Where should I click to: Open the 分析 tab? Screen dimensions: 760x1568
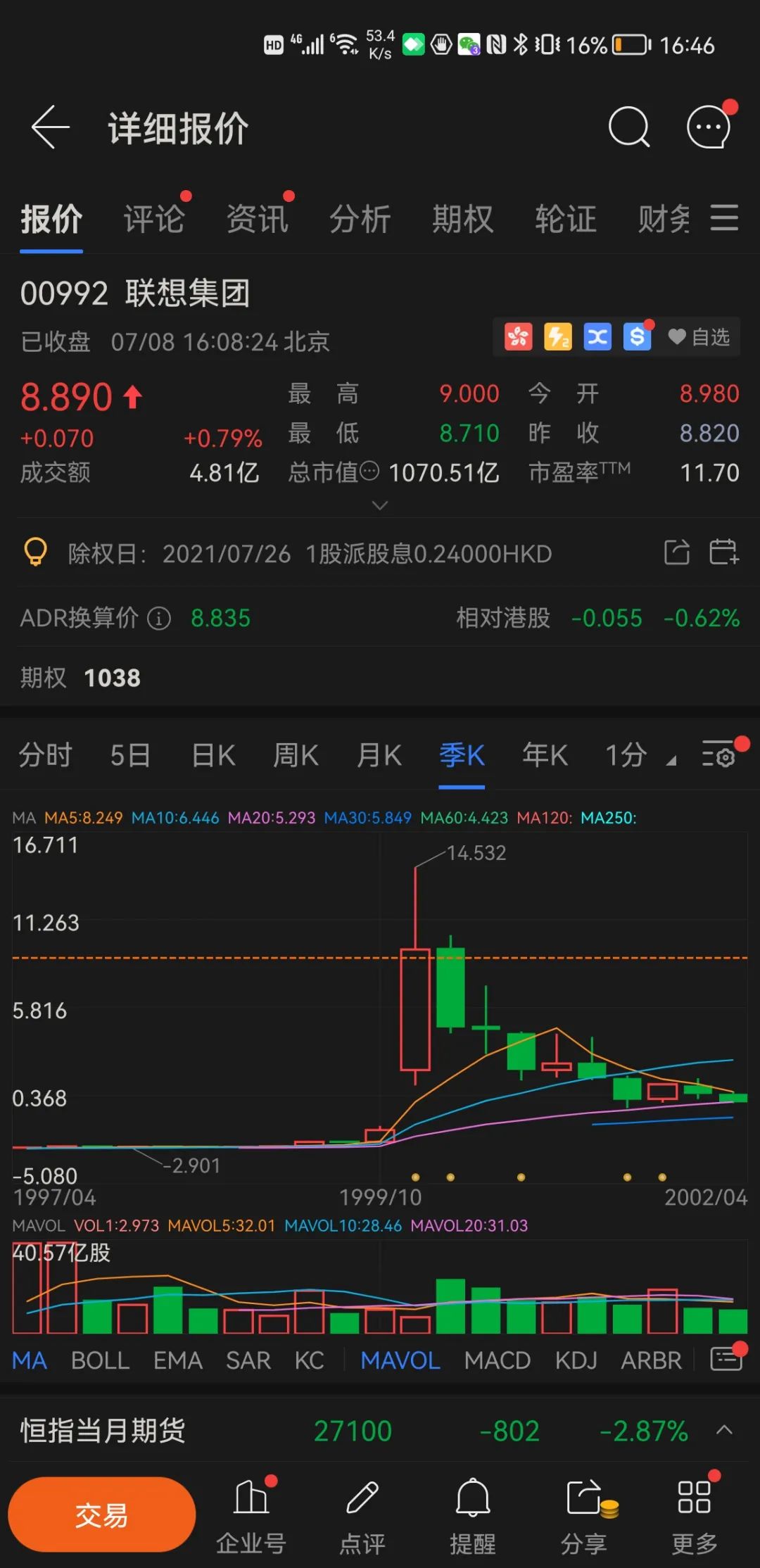click(360, 219)
